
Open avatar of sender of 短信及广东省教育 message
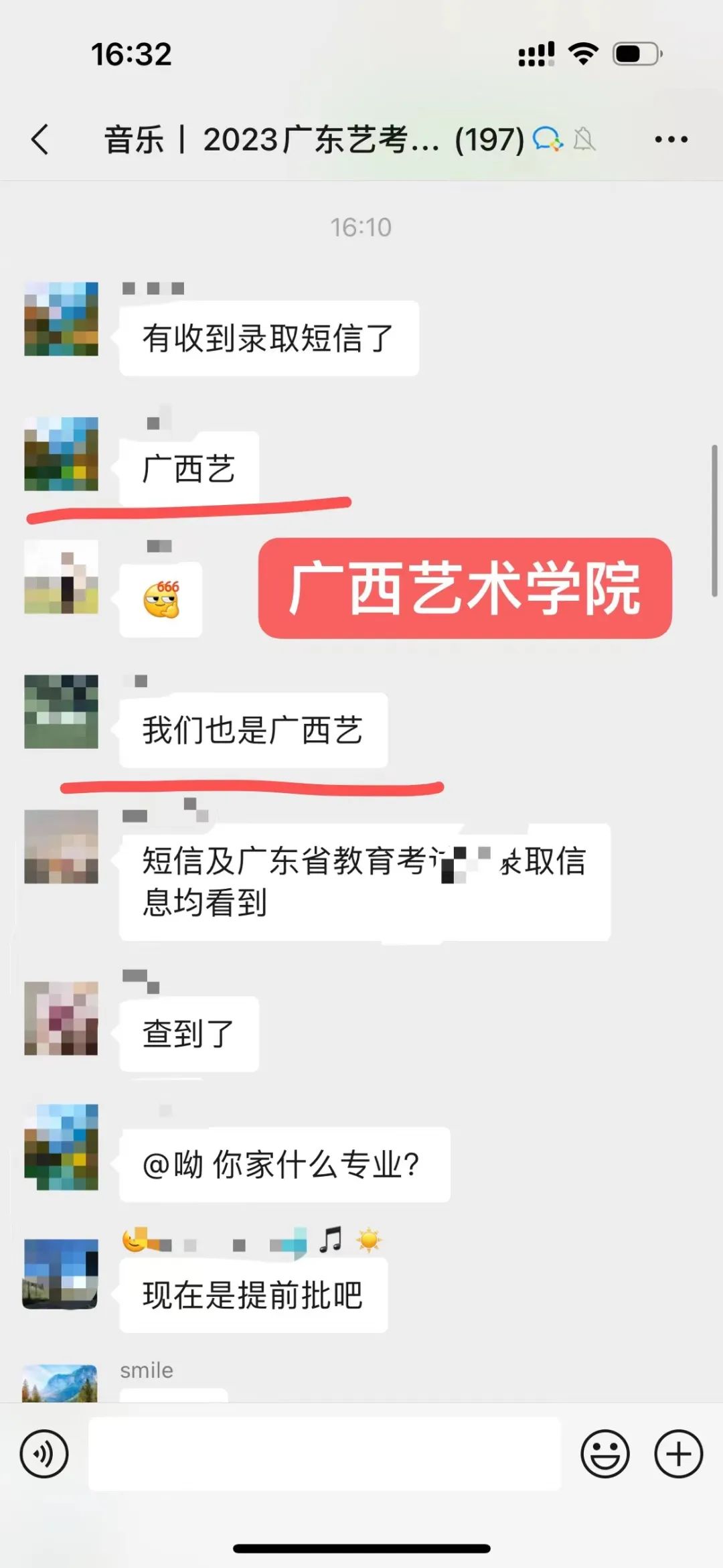coord(61,847)
